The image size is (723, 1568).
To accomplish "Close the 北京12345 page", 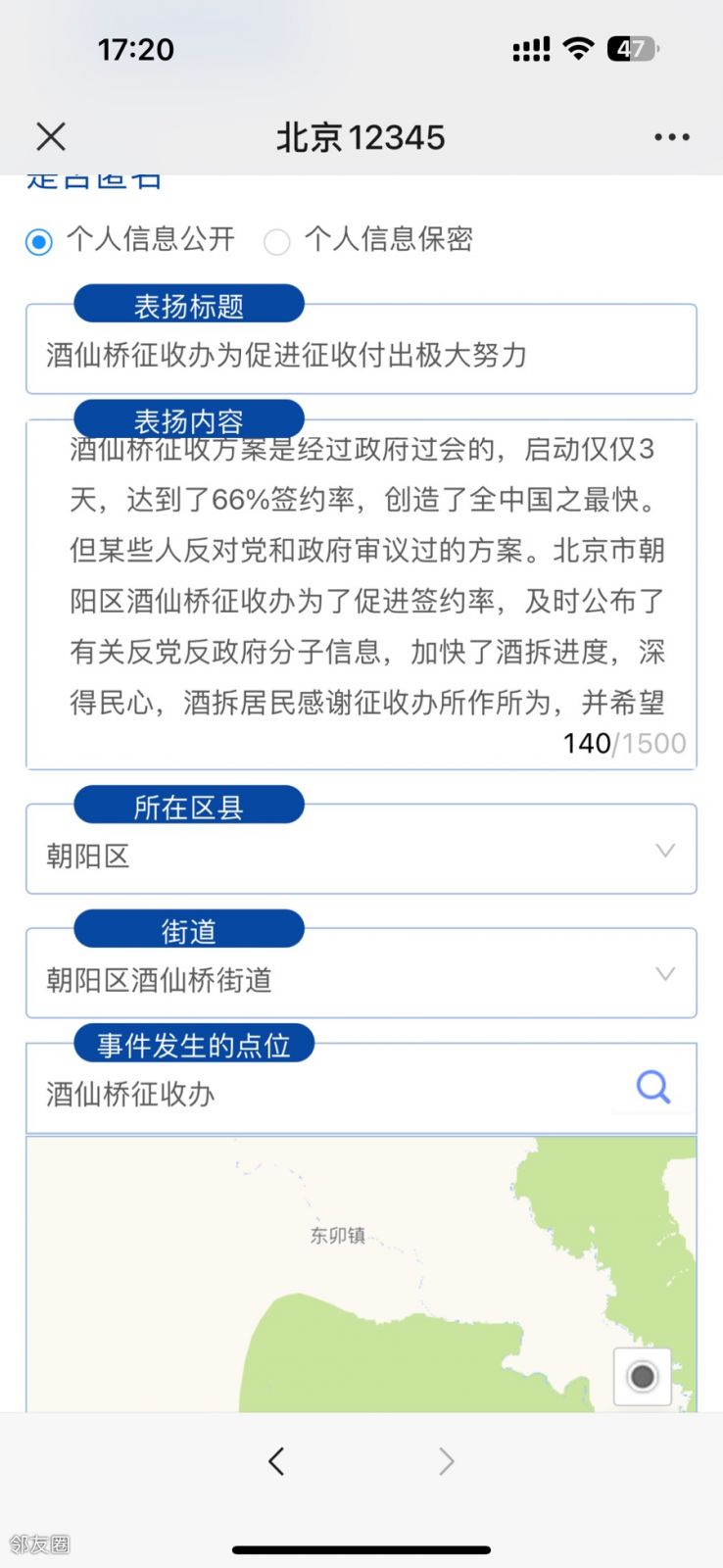I will [51, 136].
